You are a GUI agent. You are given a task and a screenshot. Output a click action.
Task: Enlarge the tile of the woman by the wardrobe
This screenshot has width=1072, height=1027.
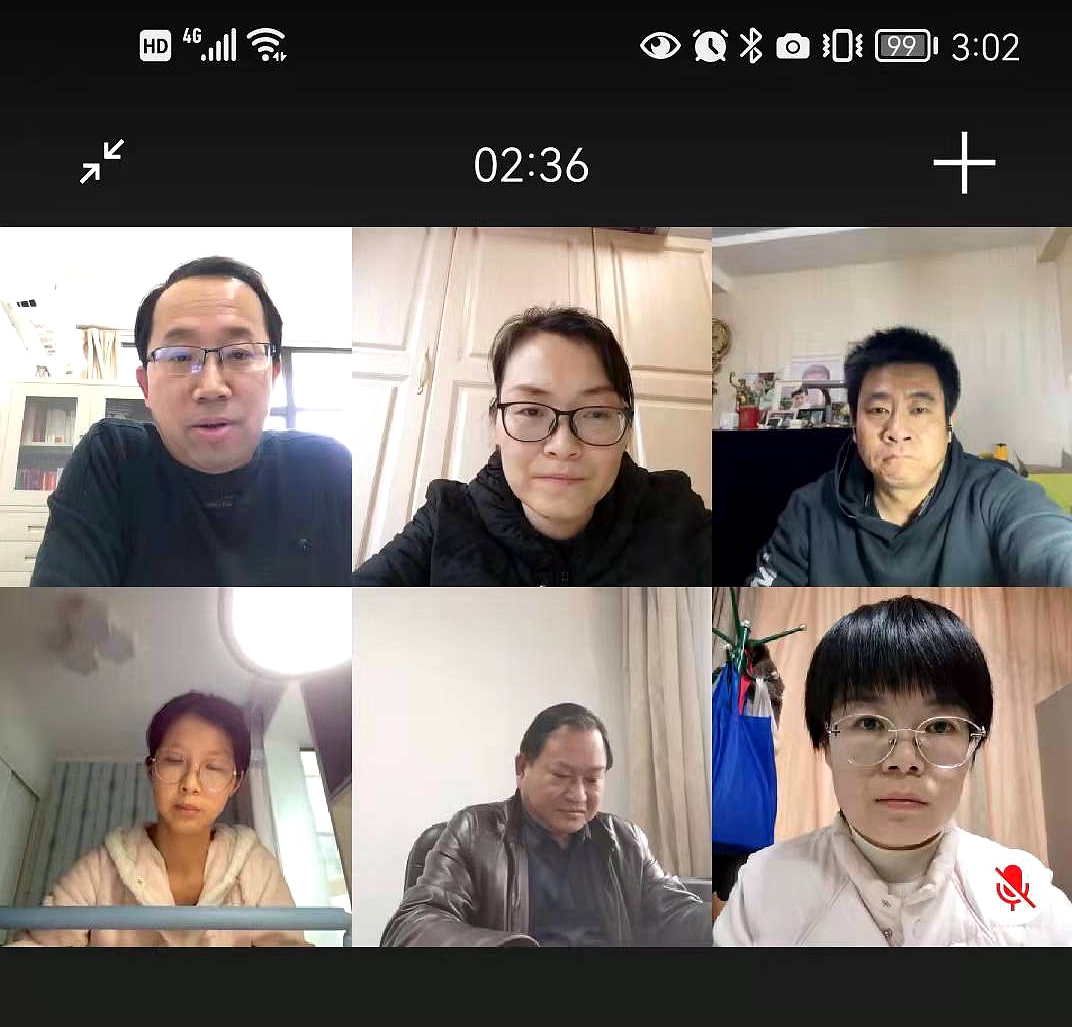532,407
